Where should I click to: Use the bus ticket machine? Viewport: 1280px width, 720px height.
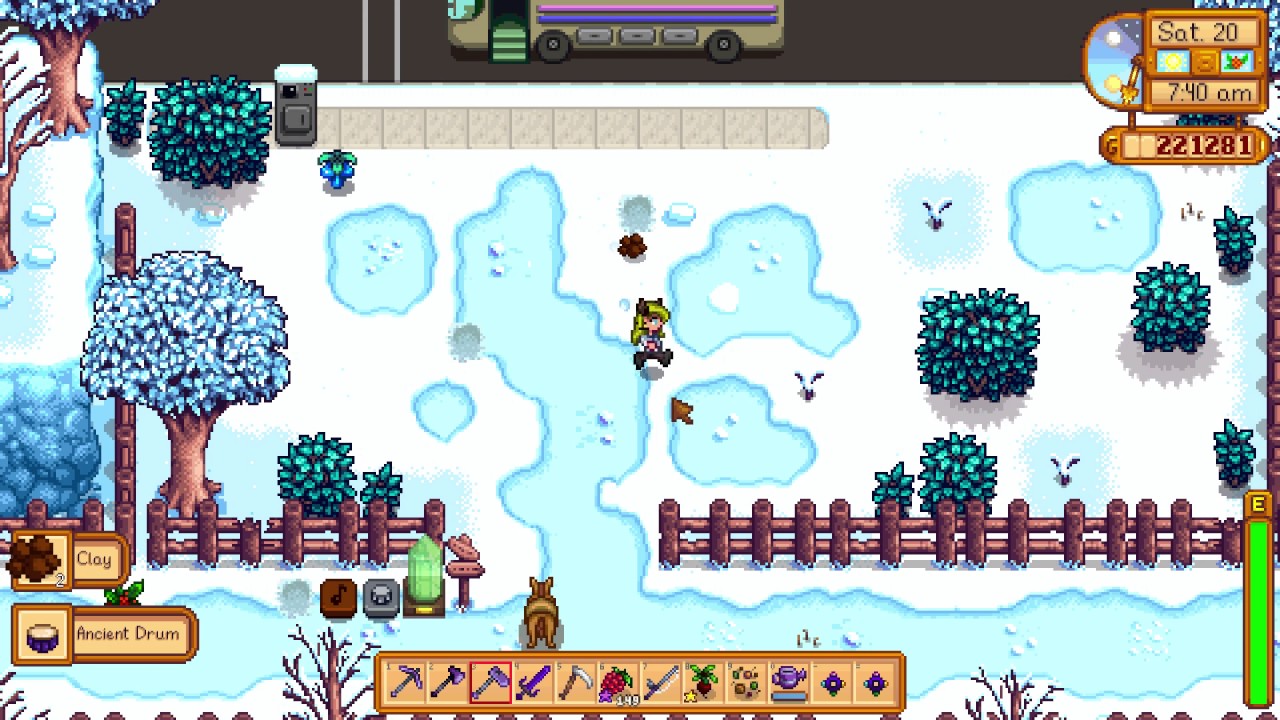(296, 107)
